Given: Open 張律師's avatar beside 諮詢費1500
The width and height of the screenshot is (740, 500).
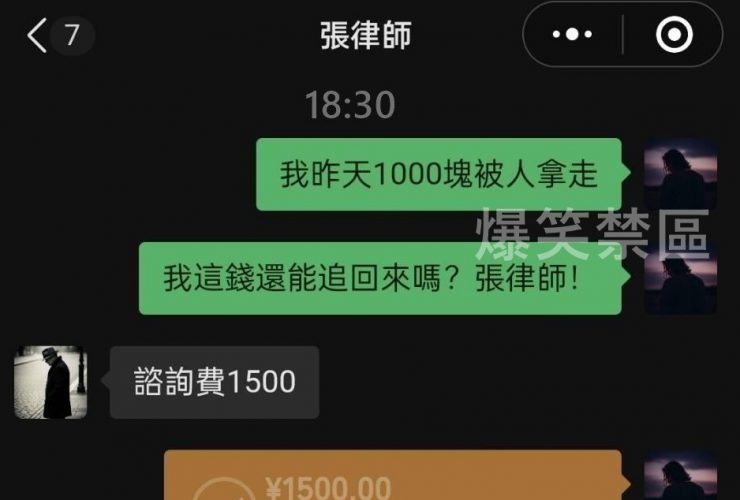Looking at the screenshot, I should tap(50, 382).
